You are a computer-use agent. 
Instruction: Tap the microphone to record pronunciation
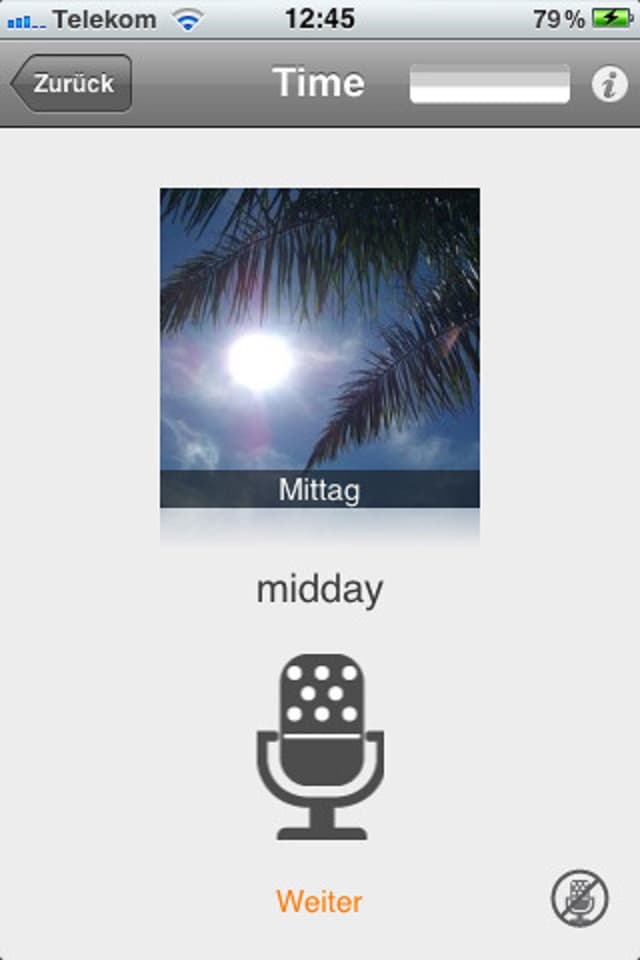pyautogui.click(x=320, y=746)
